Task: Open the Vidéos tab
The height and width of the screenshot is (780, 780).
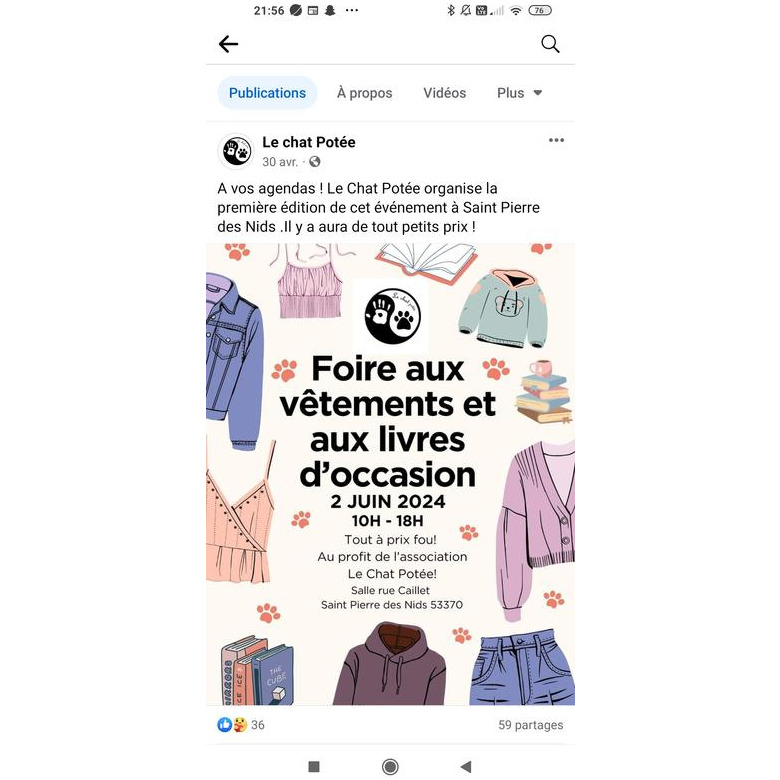Action: [x=444, y=93]
